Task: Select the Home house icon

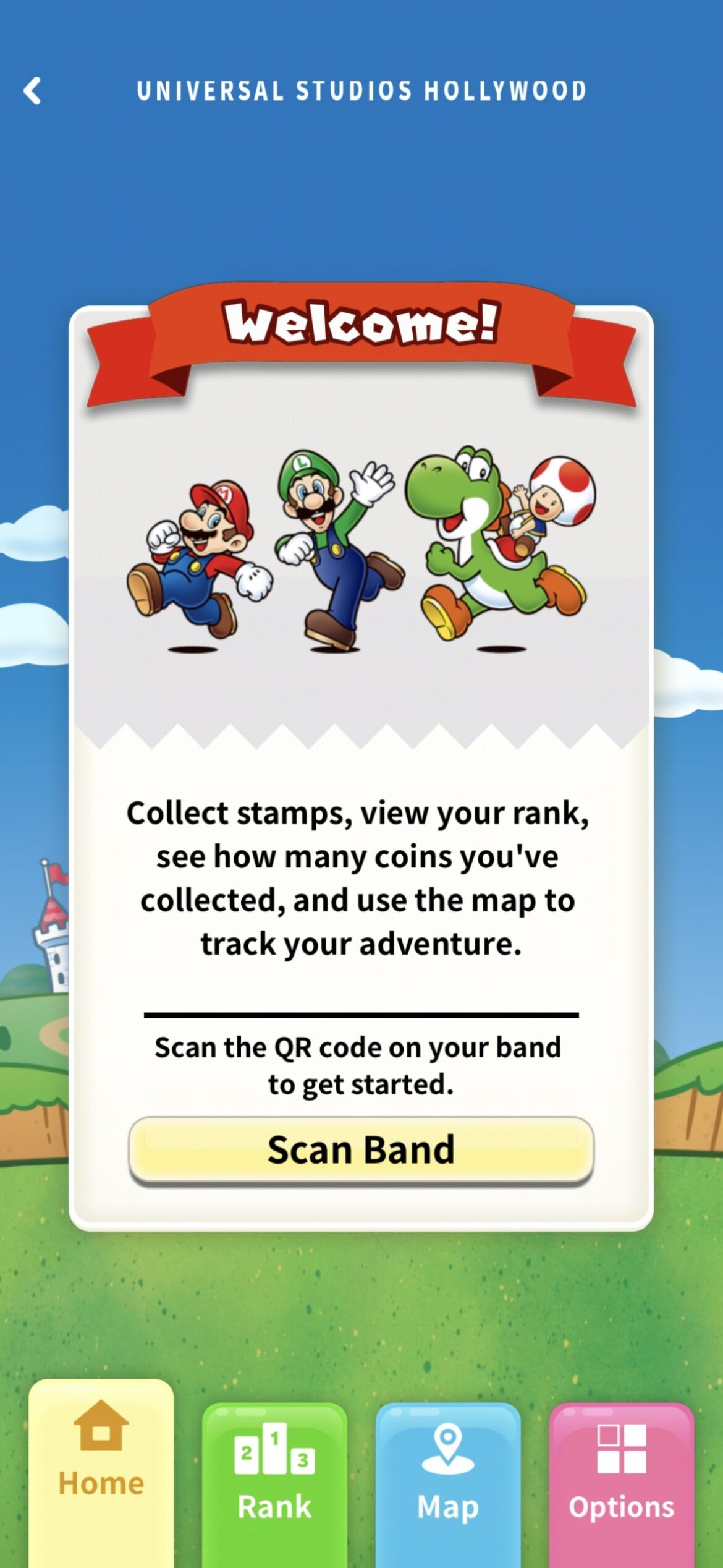Action: tap(101, 1428)
